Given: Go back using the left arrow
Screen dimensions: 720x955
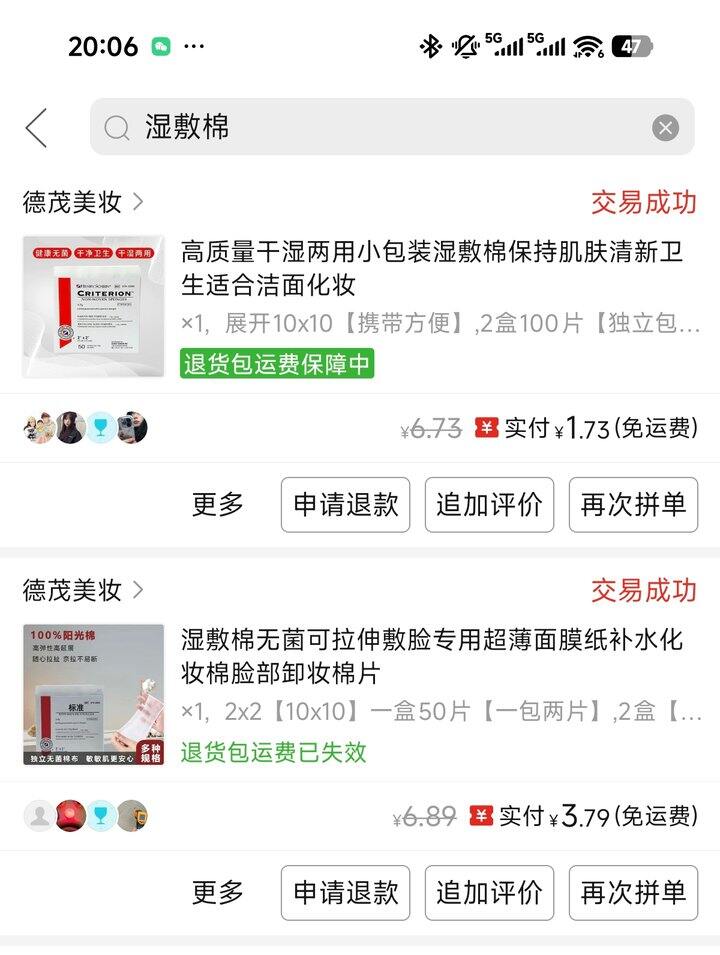Looking at the screenshot, I should (x=36, y=128).
